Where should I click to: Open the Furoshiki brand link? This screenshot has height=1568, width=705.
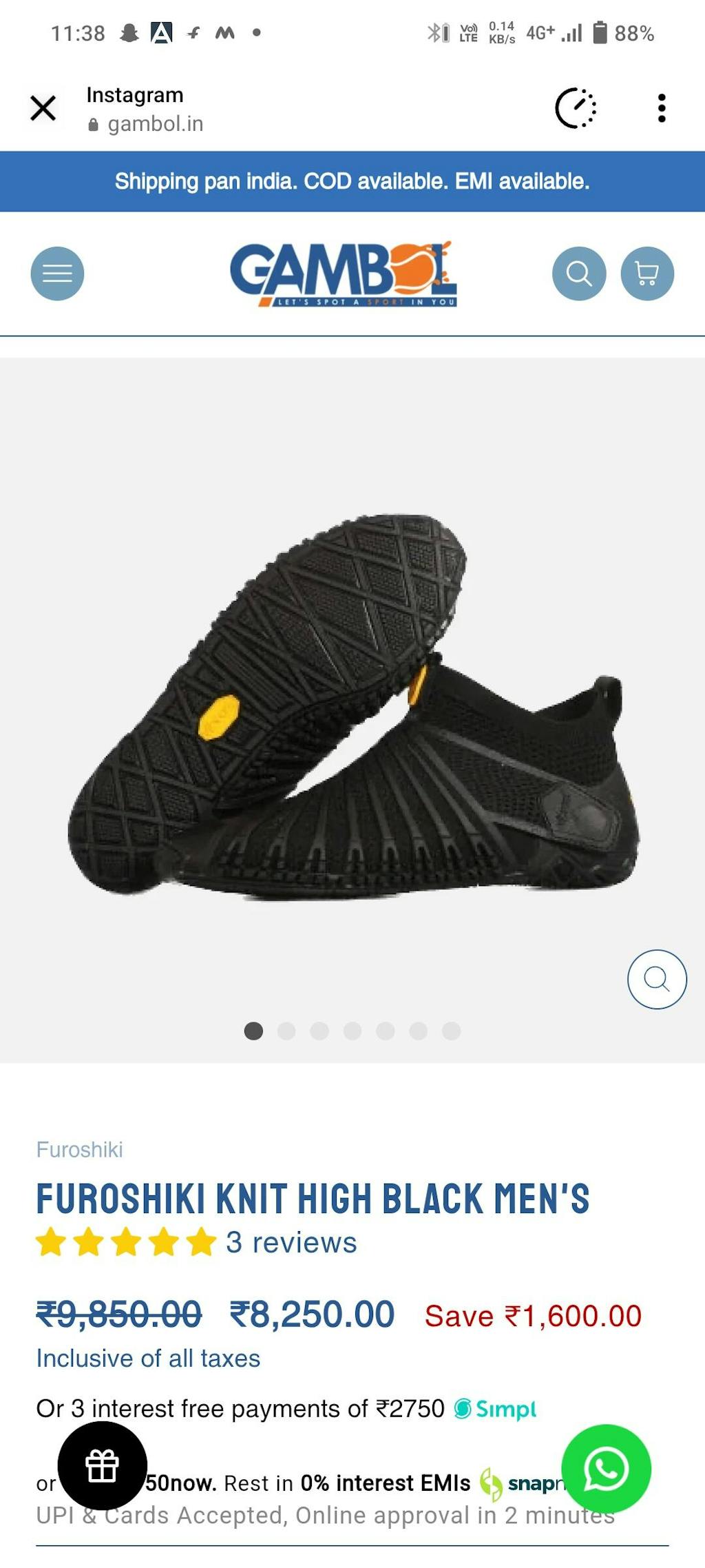click(80, 1149)
